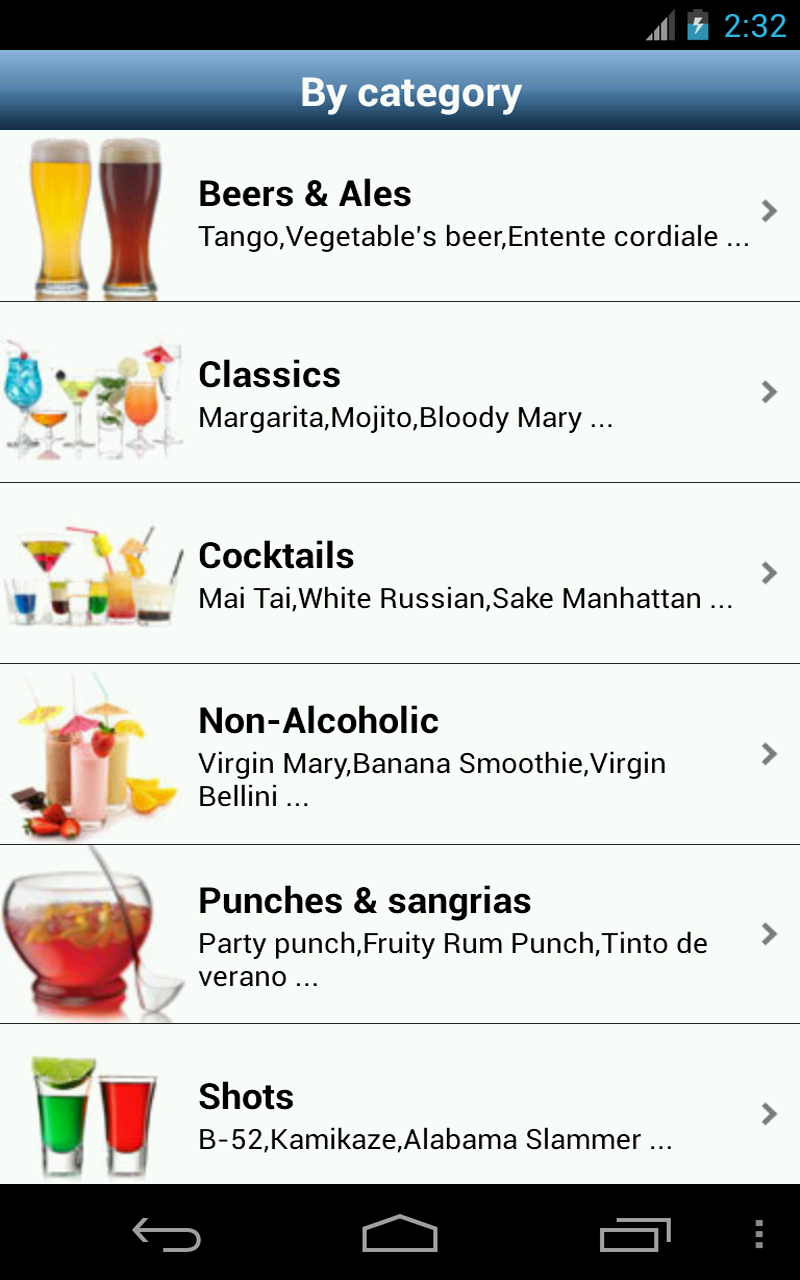Go to the home screen

coord(400,1235)
